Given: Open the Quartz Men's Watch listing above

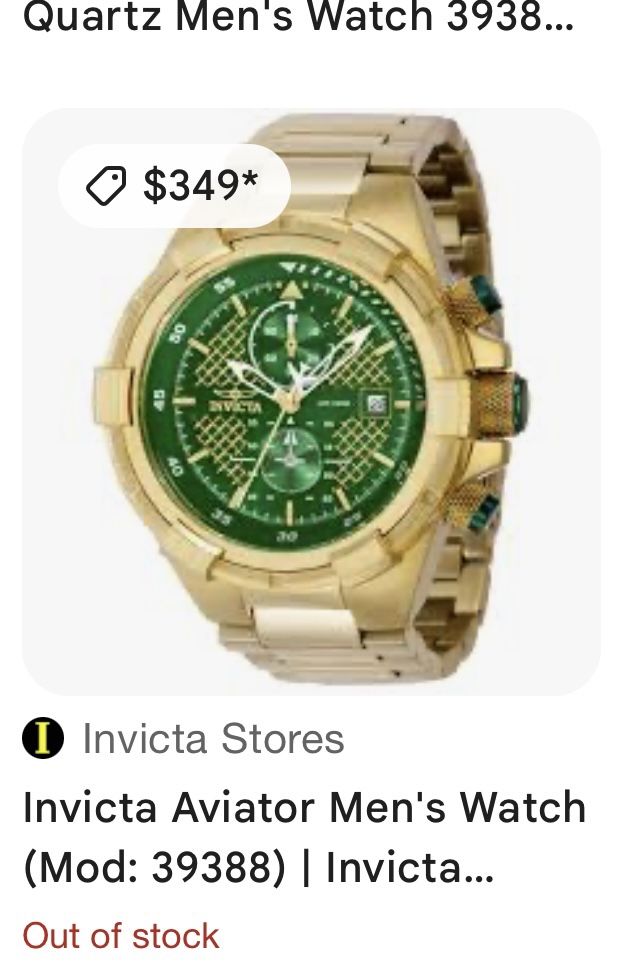Looking at the screenshot, I should (298, 18).
